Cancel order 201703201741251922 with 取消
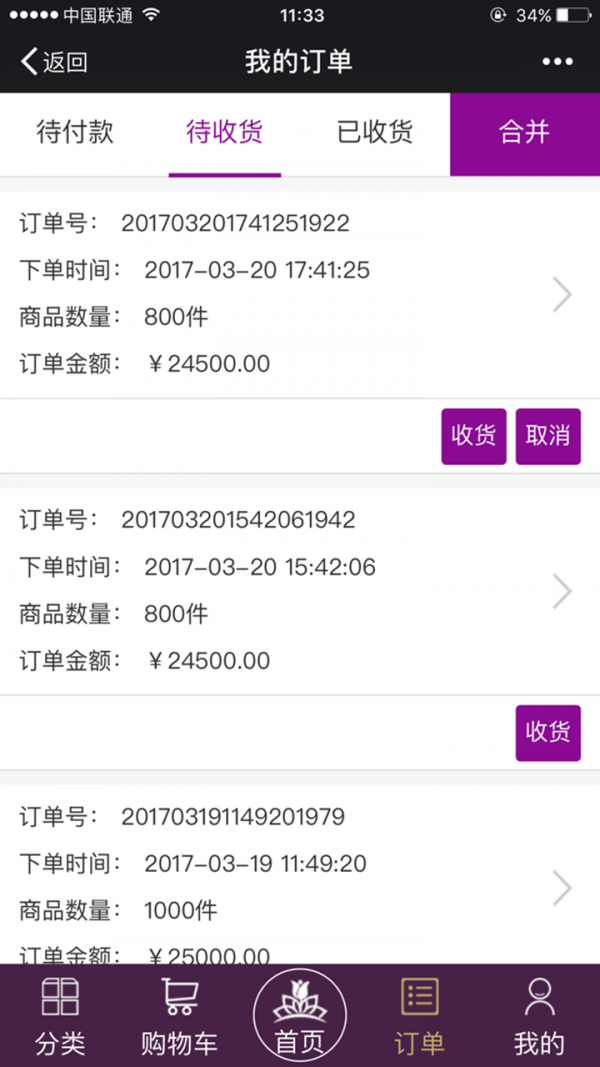Viewport: 600px width, 1067px height. pos(548,436)
